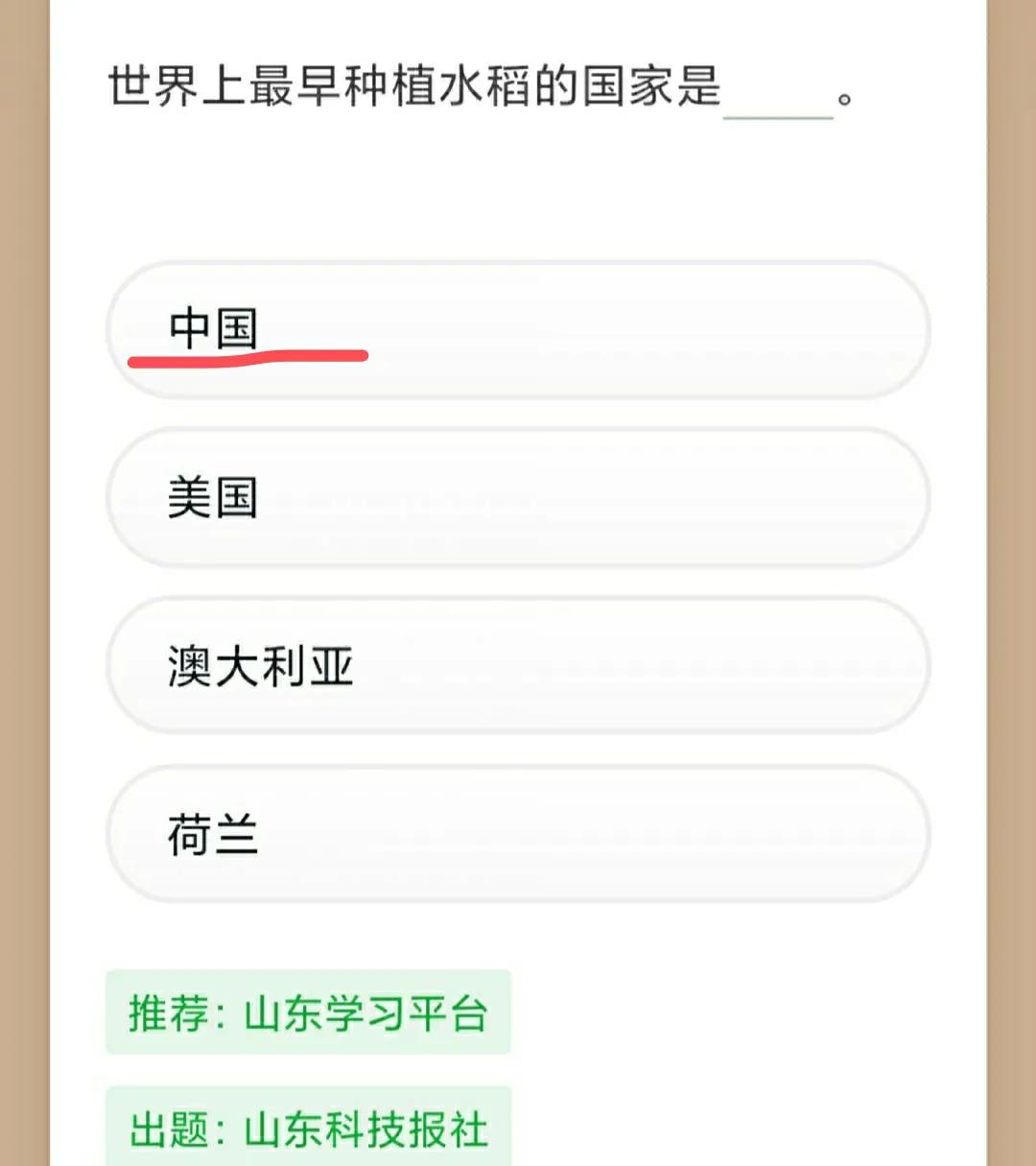The height and width of the screenshot is (1166, 1036).
Task: Pick the third option in the list
Action: coord(518,666)
